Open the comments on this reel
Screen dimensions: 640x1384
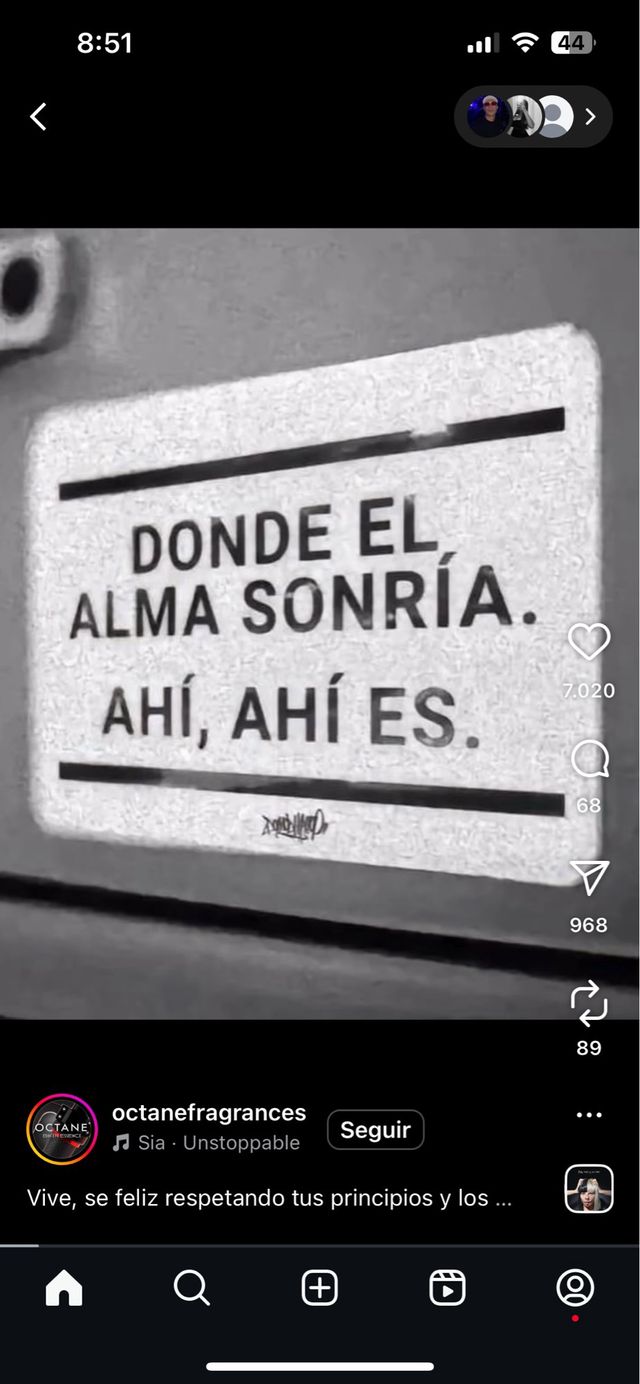pos(589,760)
